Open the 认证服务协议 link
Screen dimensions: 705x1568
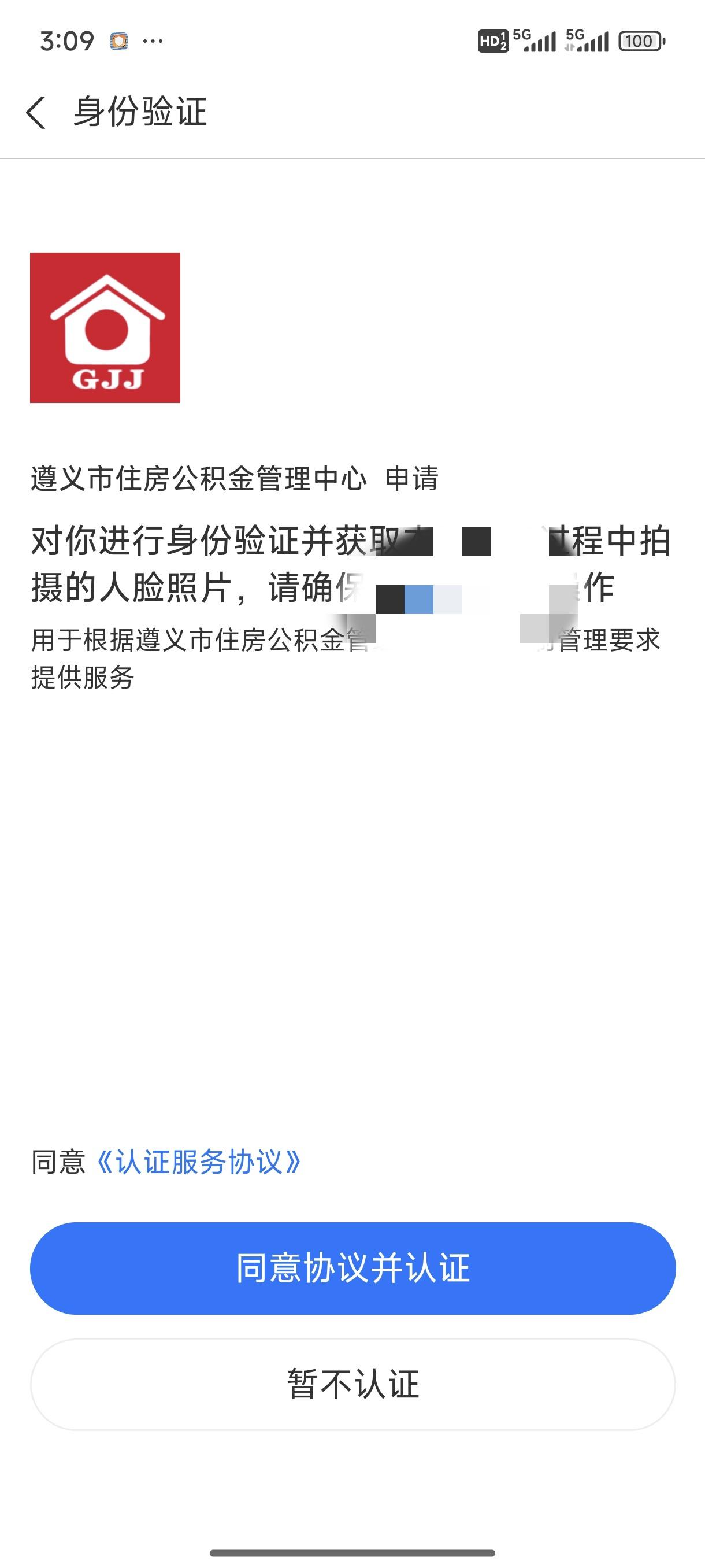[198, 1162]
